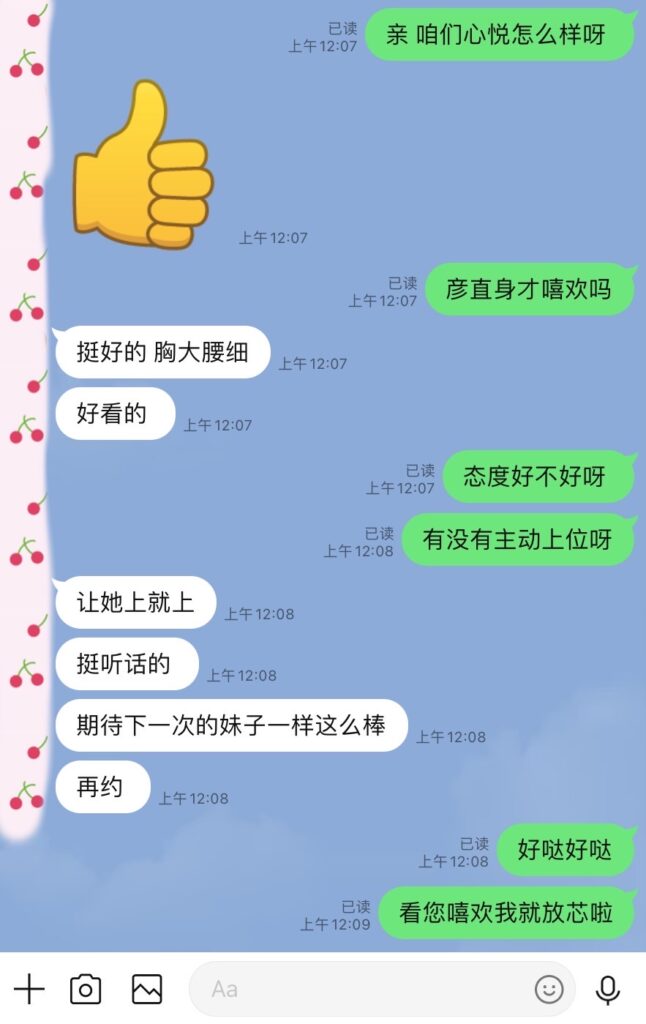Open the plus attachment menu
Image resolution: width=646 pixels, height=1024 pixels.
point(29,989)
